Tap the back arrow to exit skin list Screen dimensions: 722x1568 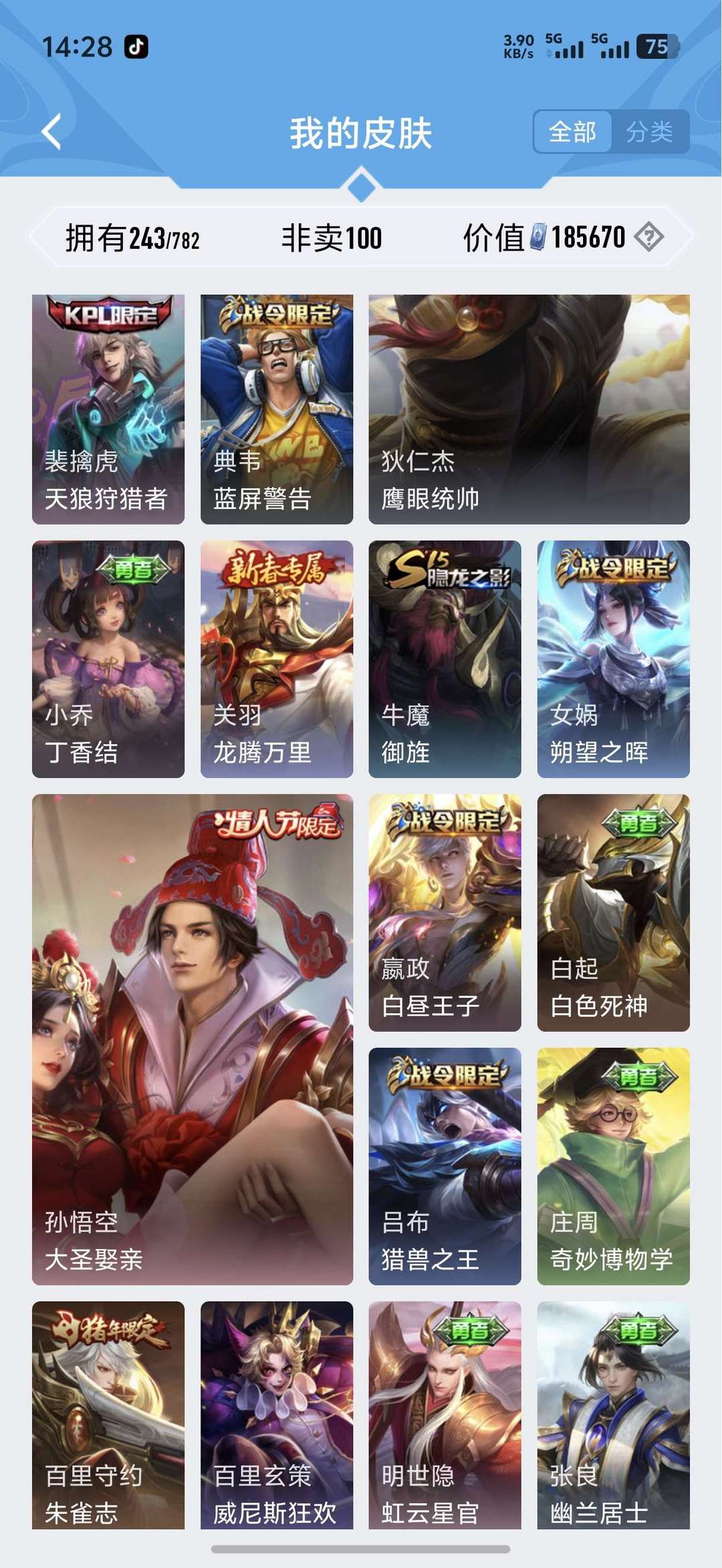coord(50,132)
